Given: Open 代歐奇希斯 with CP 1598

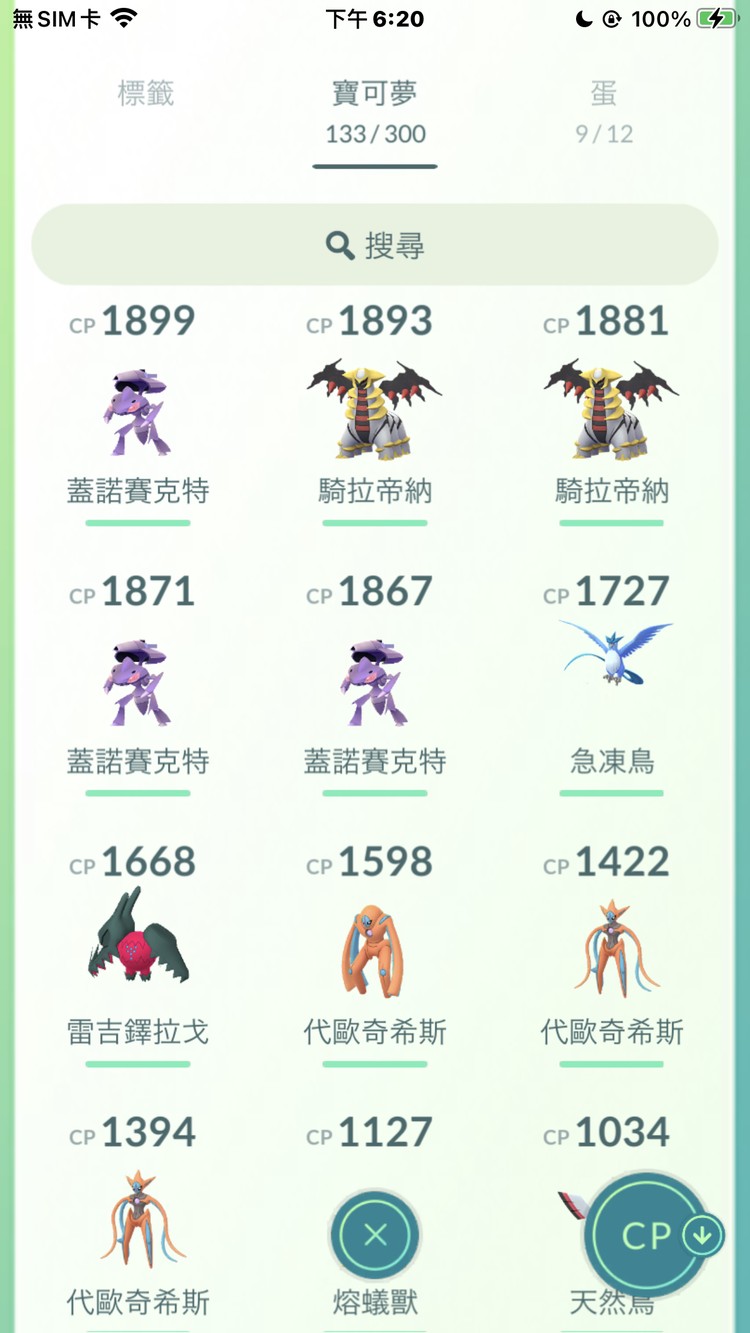Looking at the screenshot, I should click(x=375, y=950).
